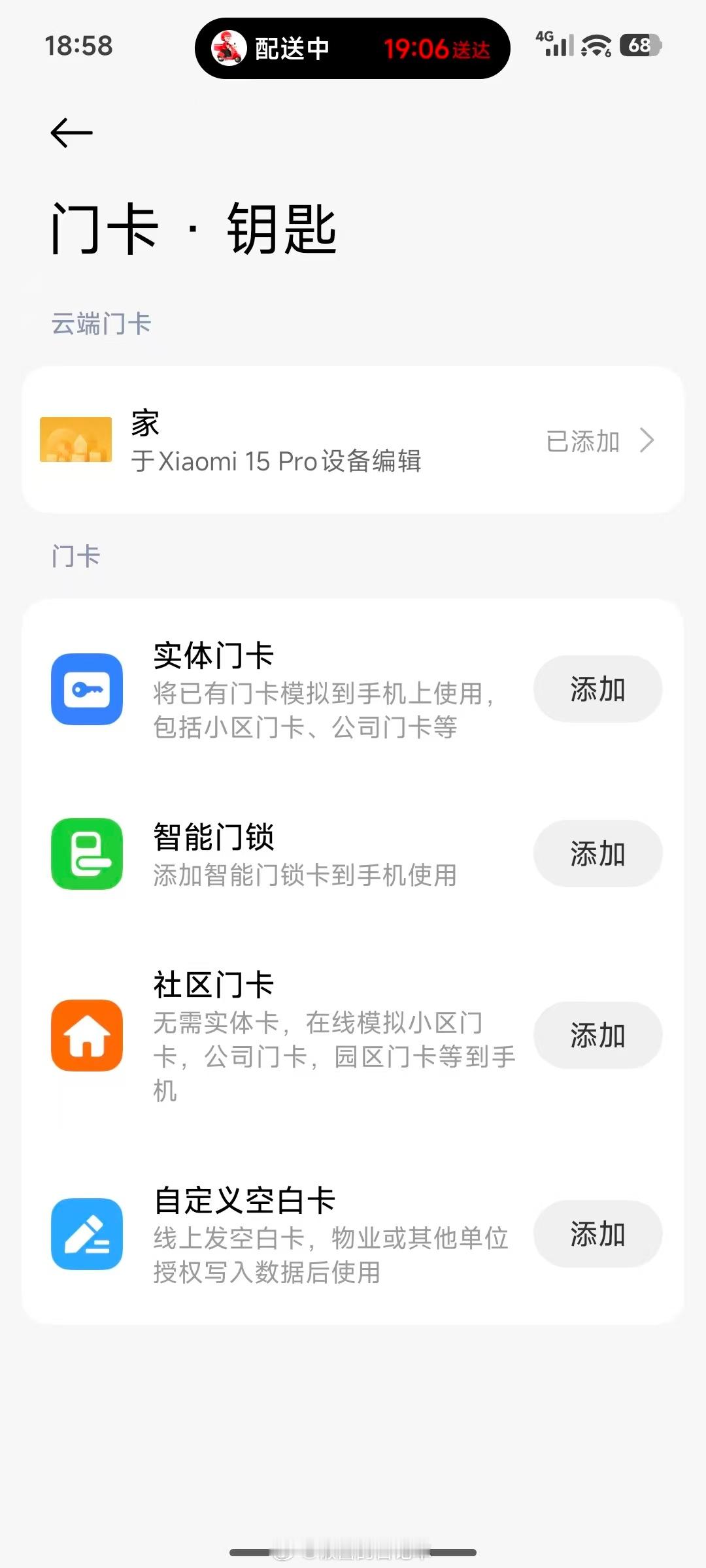Click the orange home icon for 社区门卡
Image resolution: width=706 pixels, height=1568 pixels.
[x=87, y=1036]
